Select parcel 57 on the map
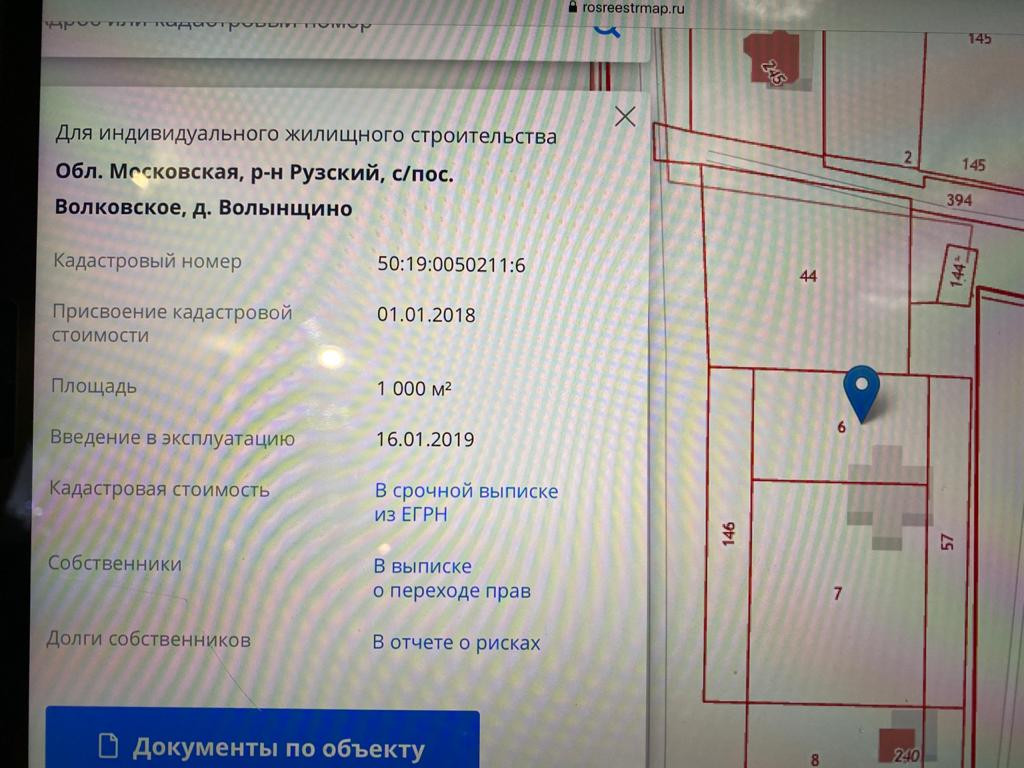This screenshot has height=768, width=1024. coord(947,541)
